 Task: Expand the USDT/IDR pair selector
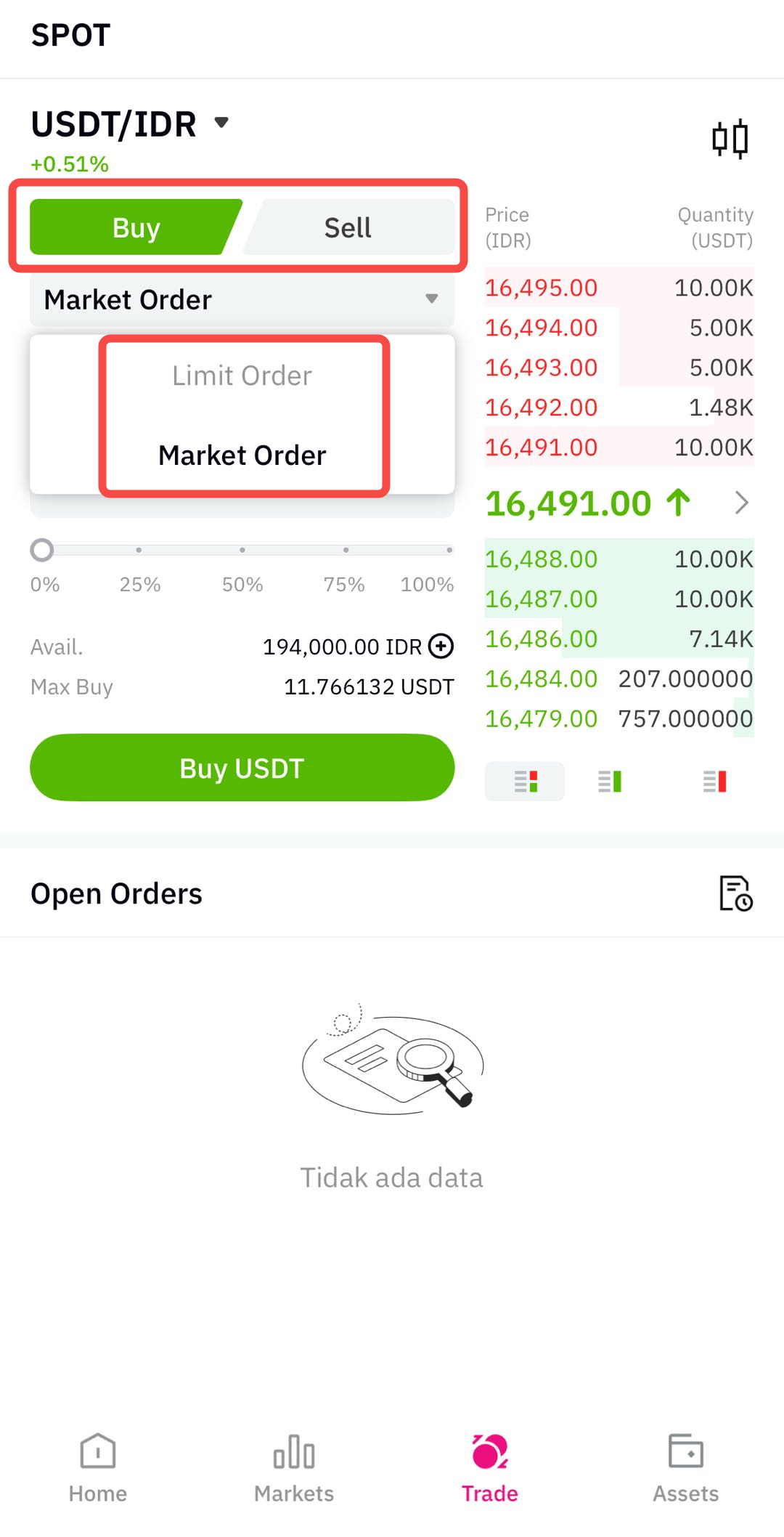pos(221,122)
